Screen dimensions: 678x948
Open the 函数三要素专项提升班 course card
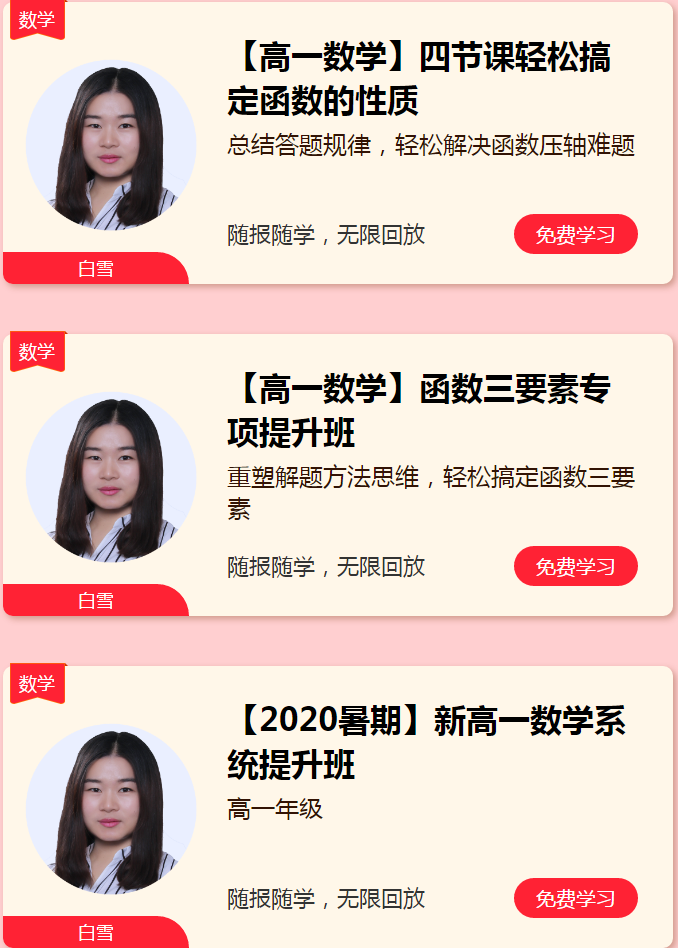(x=418, y=411)
